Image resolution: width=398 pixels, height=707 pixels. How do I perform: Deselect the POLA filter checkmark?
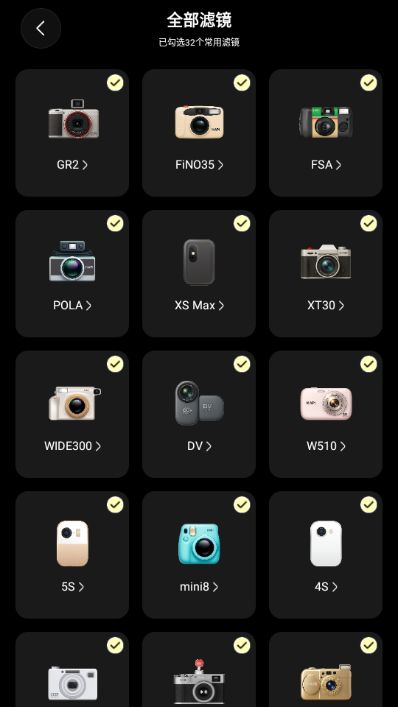coord(115,223)
